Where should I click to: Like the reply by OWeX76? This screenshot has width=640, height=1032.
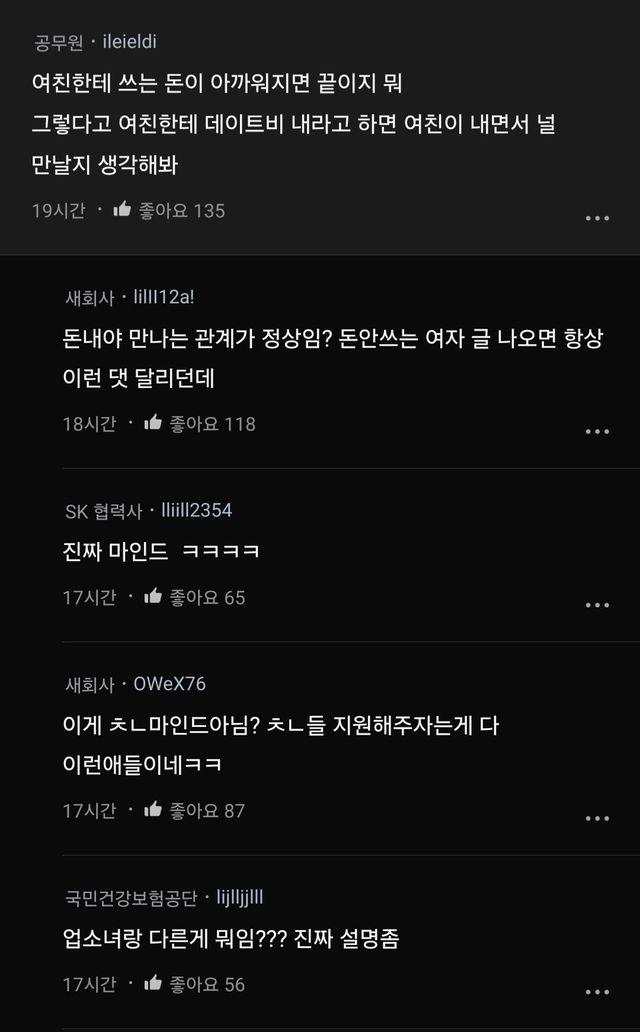pyautogui.click(x=153, y=810)
